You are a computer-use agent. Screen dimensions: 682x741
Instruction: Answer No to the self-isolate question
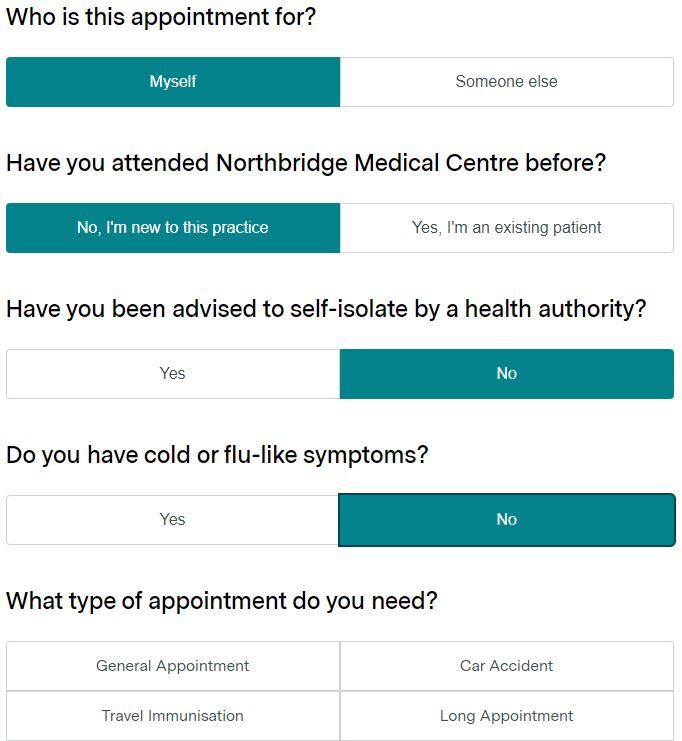point(506,374)
